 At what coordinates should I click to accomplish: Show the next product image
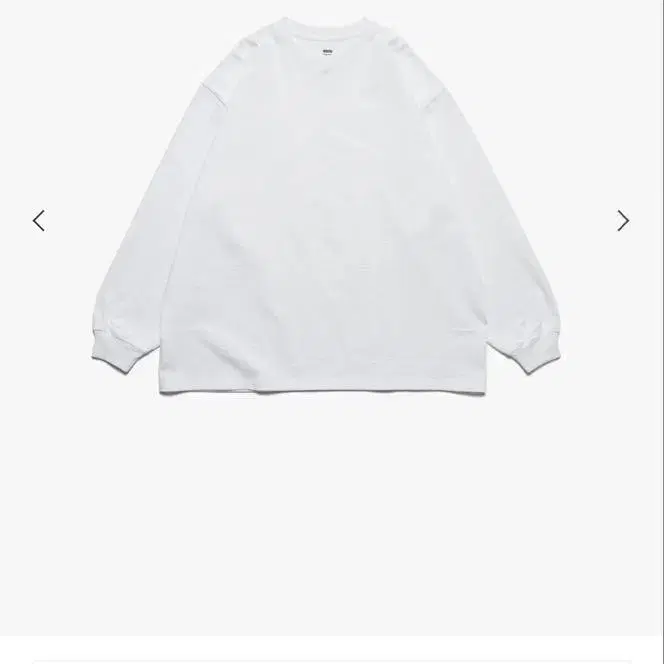tap(623, 221)
